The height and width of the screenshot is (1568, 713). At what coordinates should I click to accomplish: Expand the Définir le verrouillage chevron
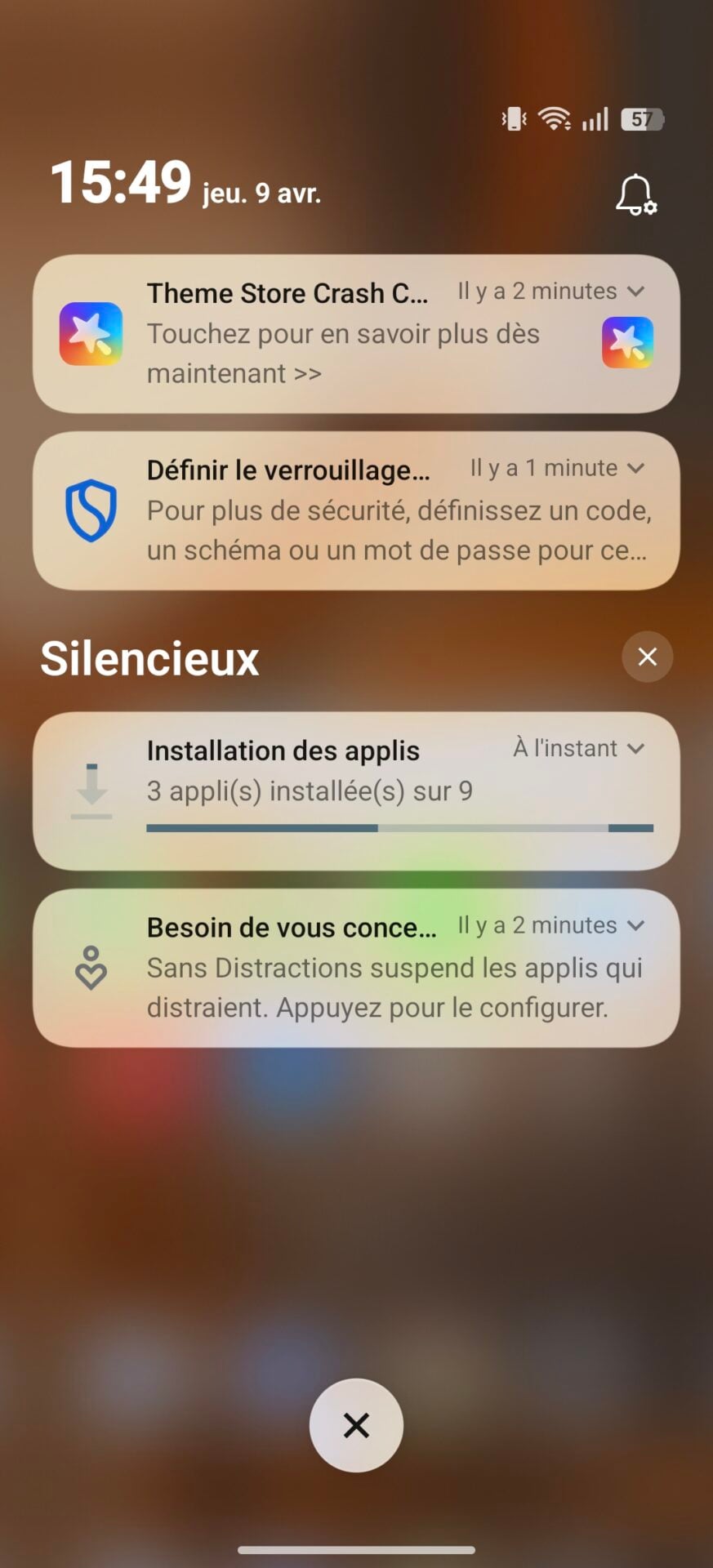click(x=636, y=468)
